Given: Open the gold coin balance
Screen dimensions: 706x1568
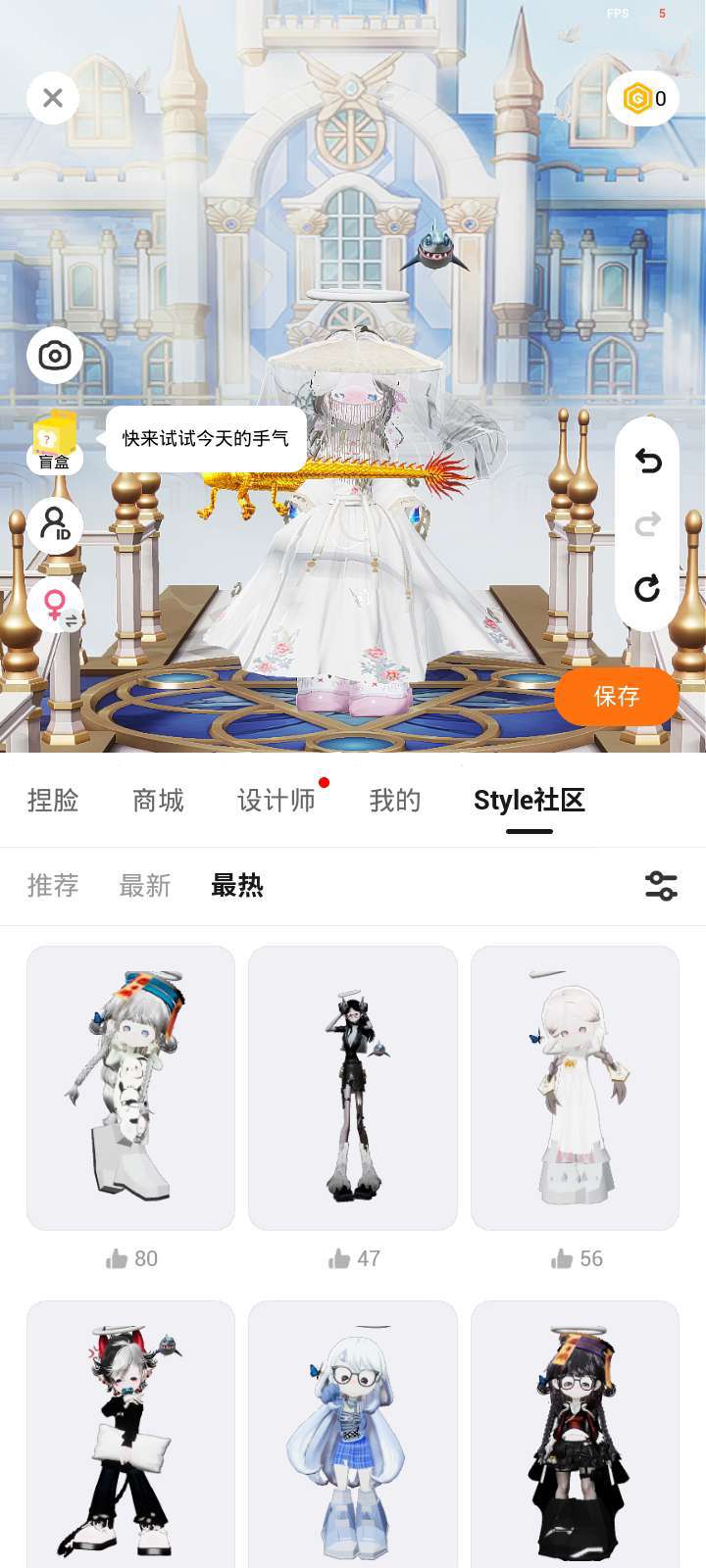Looking at the screenshot, I should coord(643,98).
